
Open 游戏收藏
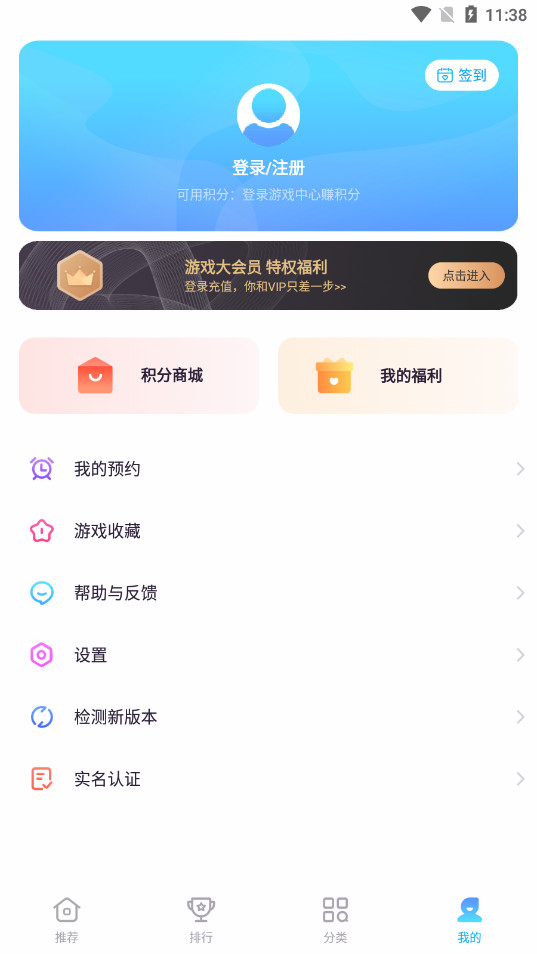coord(268,531)
